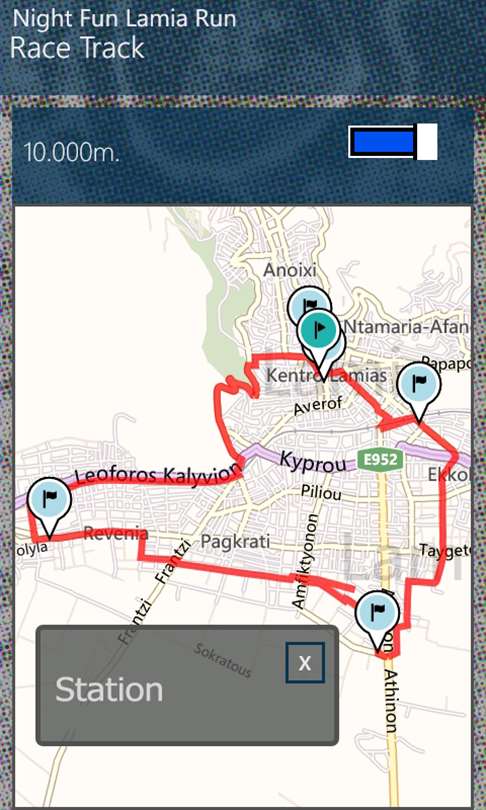Toggle the 10.000m. track switch
Screen dimensions: 486x810
point(393,142)
